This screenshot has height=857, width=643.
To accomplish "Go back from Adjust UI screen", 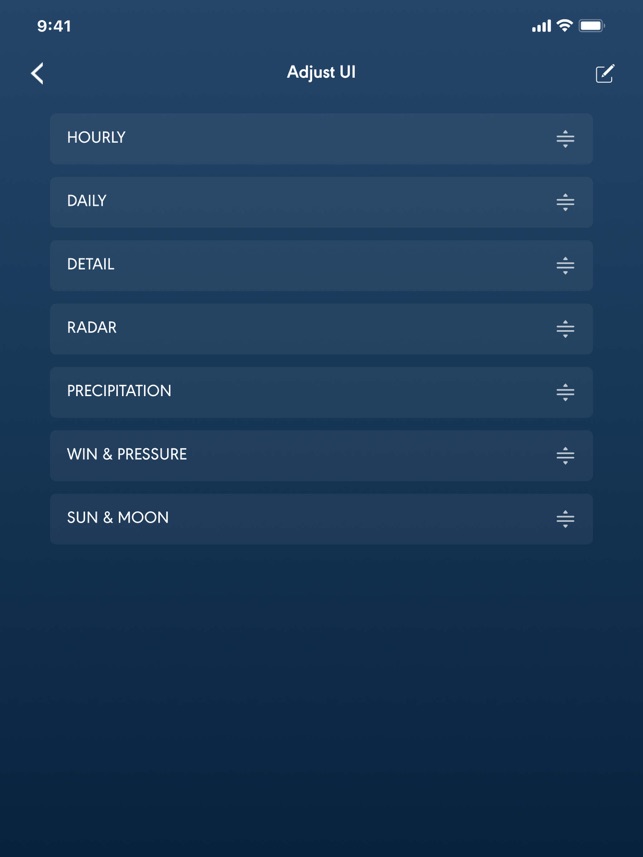I will (x=37, y=73).
